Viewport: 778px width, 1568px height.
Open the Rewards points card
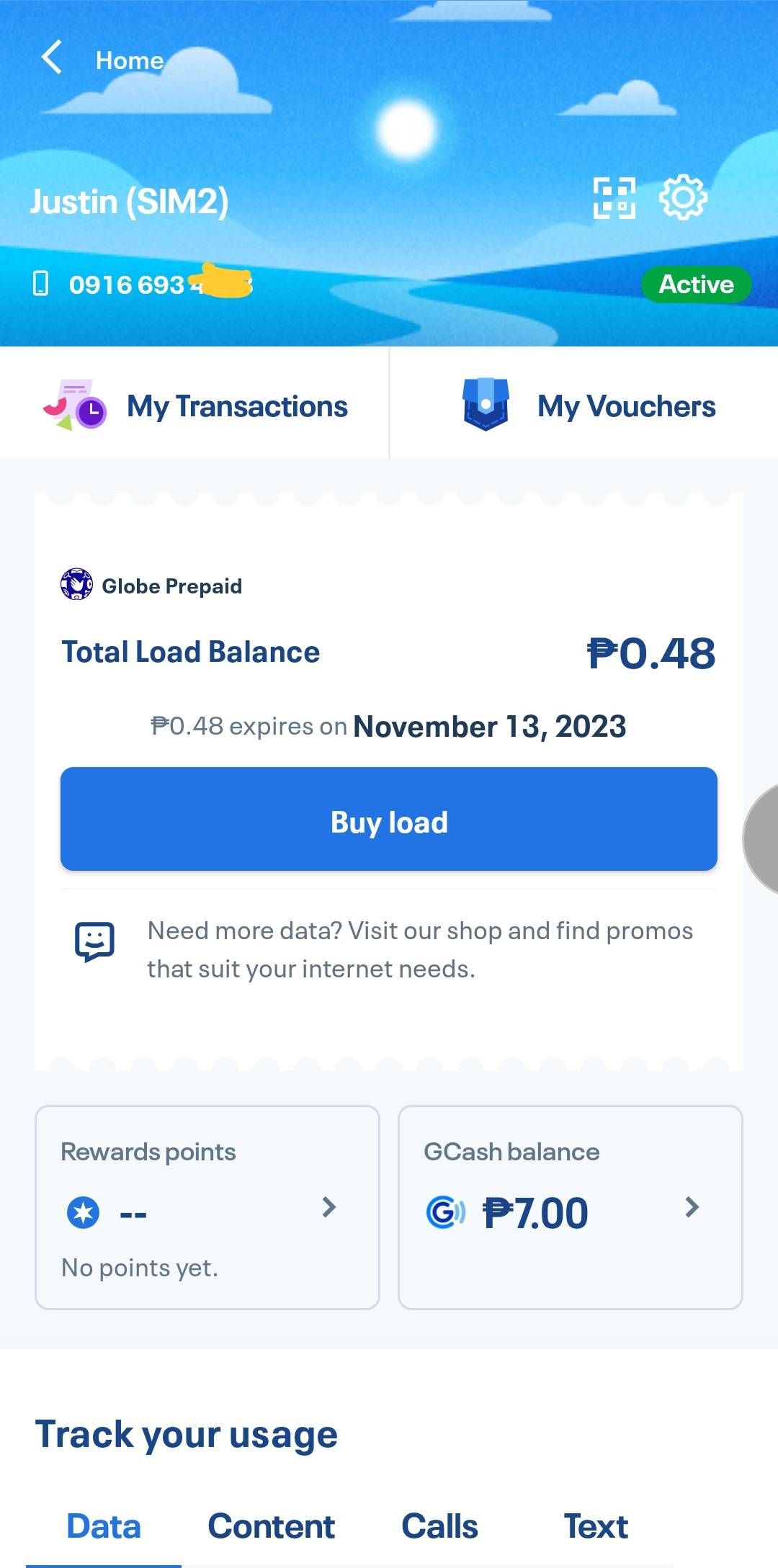coord(207,1208)
